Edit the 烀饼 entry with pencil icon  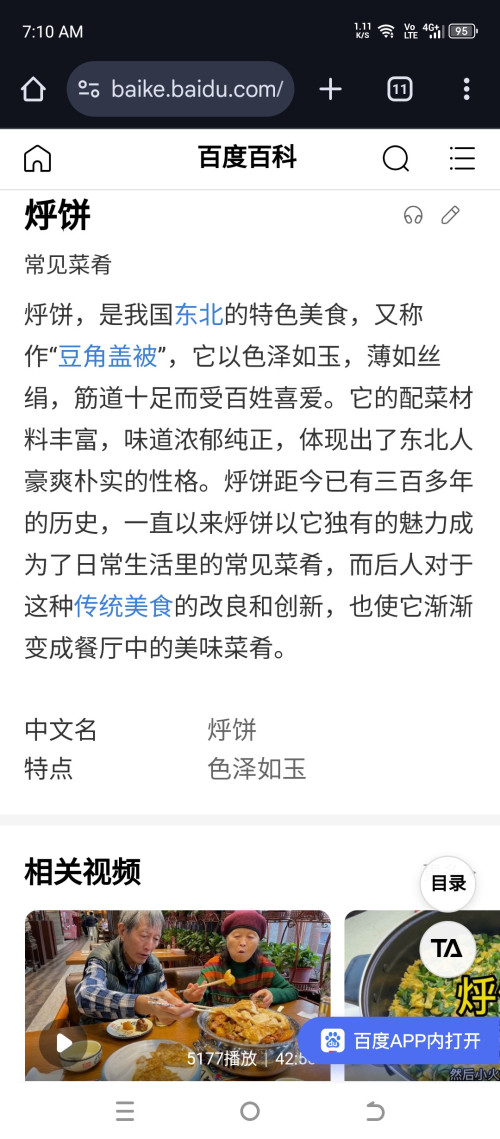pos(451,215)
